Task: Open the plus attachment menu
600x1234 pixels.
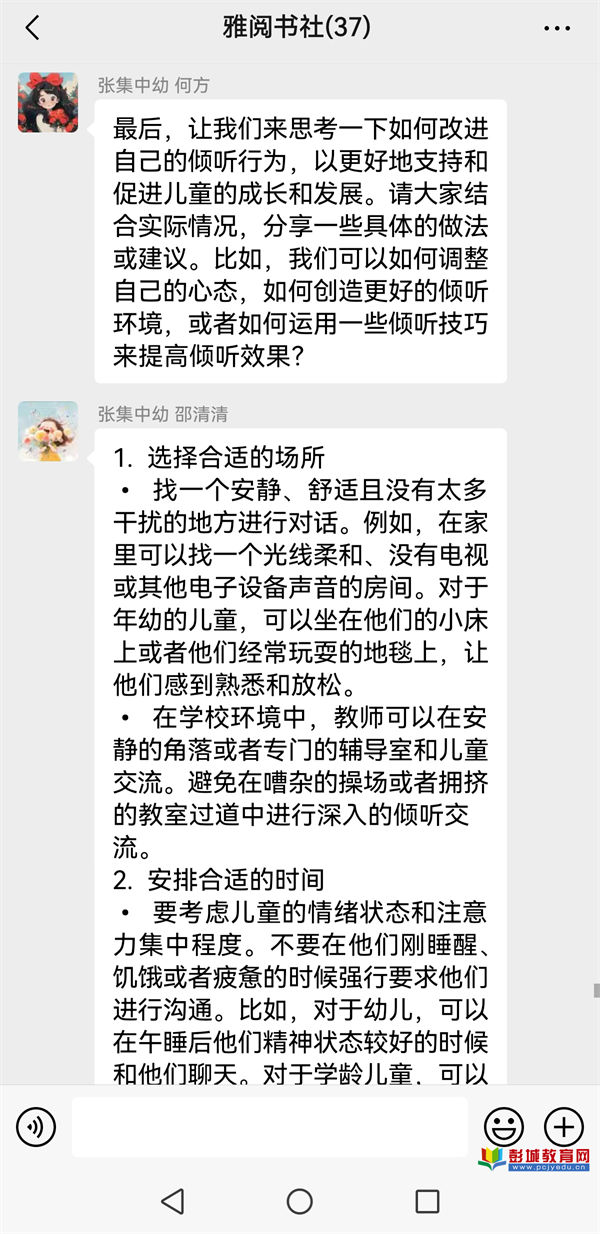Action: click(x=564, y=1127)
